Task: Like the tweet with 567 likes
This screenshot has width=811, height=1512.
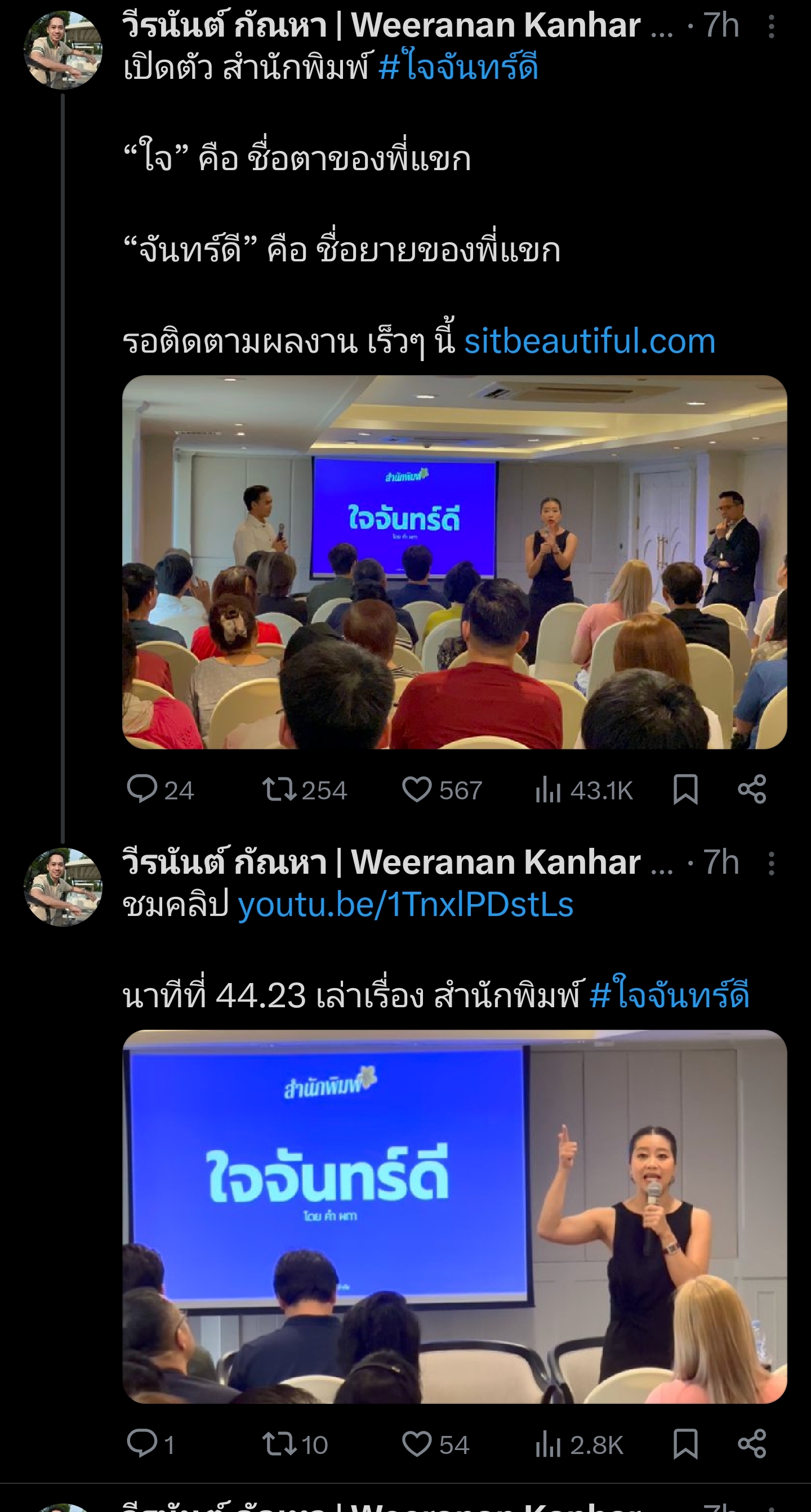Action: point(417,789)
